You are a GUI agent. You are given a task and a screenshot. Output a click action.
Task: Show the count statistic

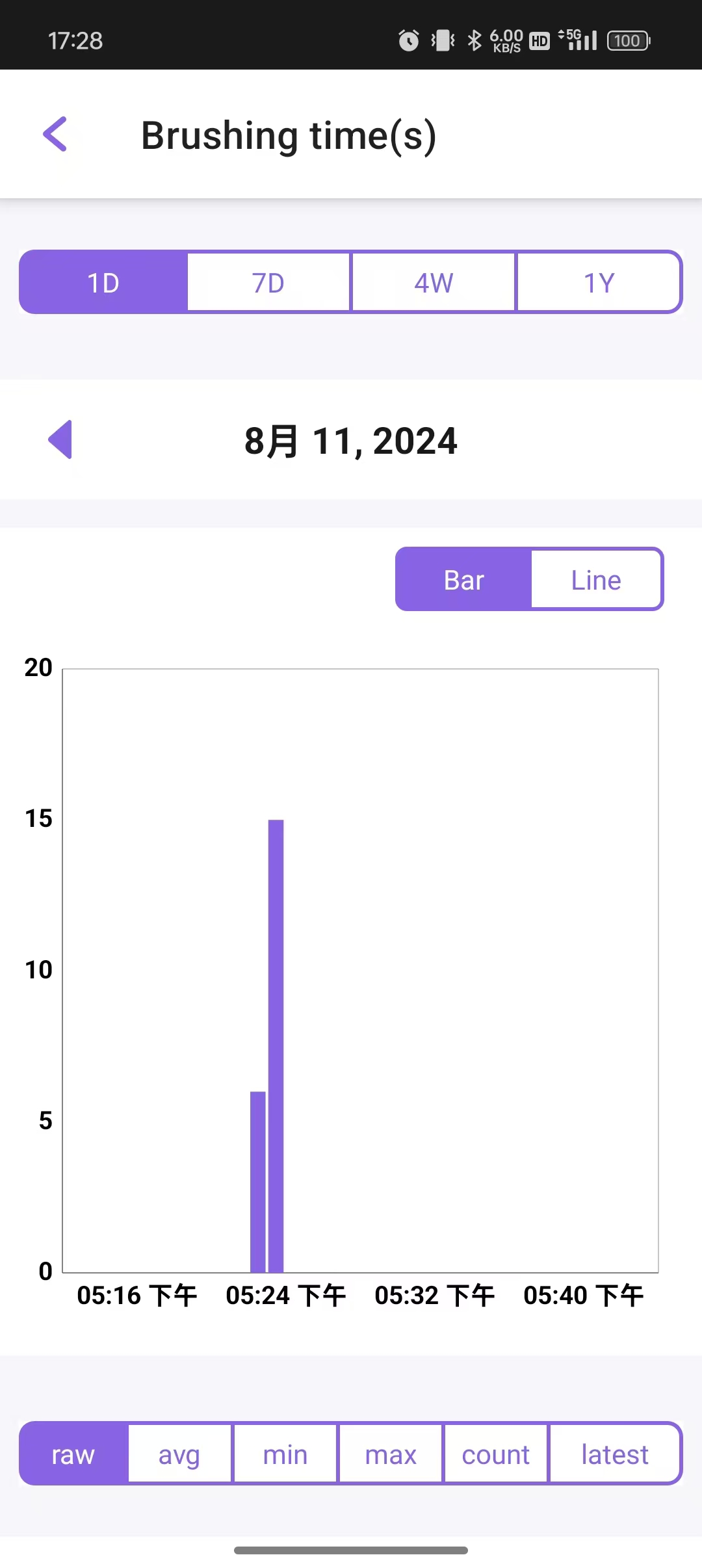(496, 1454)
